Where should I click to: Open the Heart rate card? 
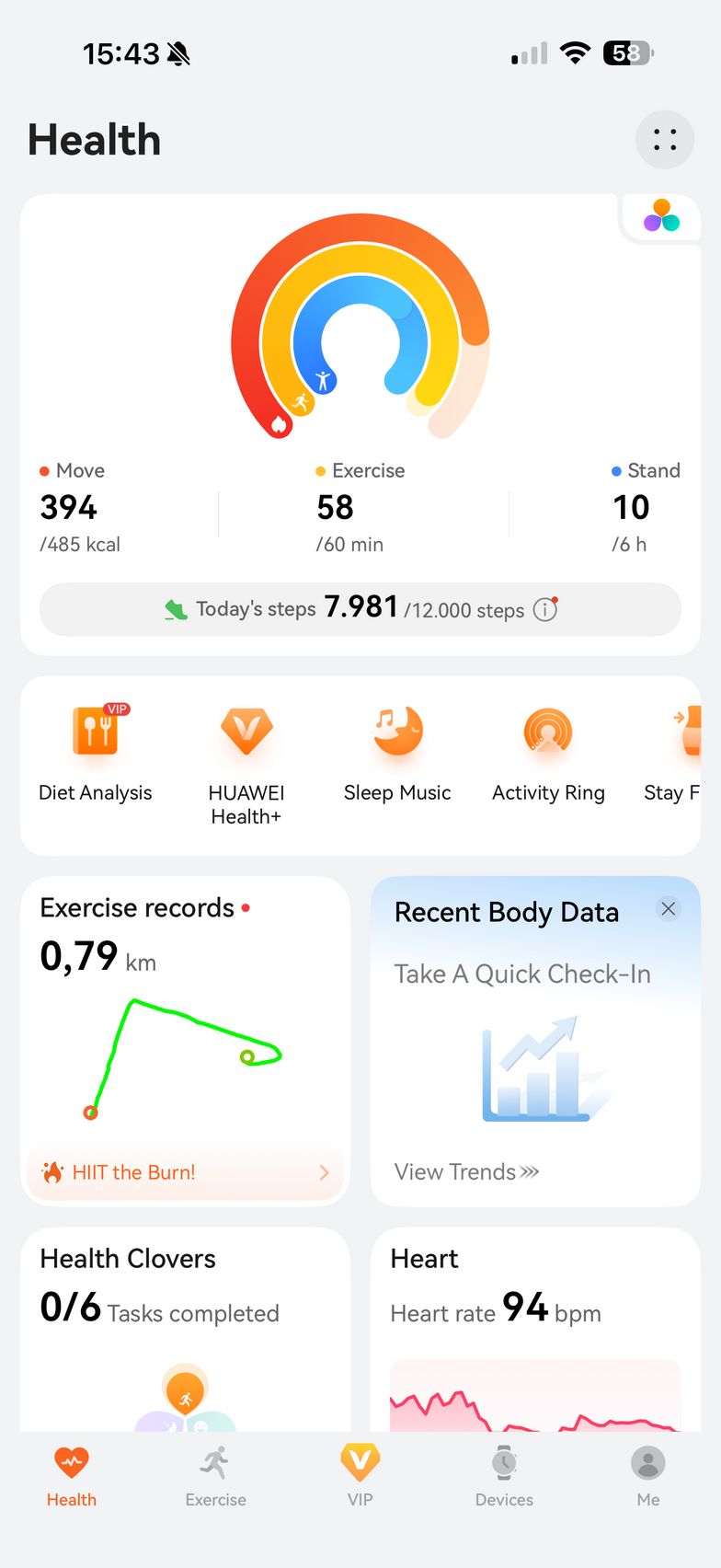534,1316
